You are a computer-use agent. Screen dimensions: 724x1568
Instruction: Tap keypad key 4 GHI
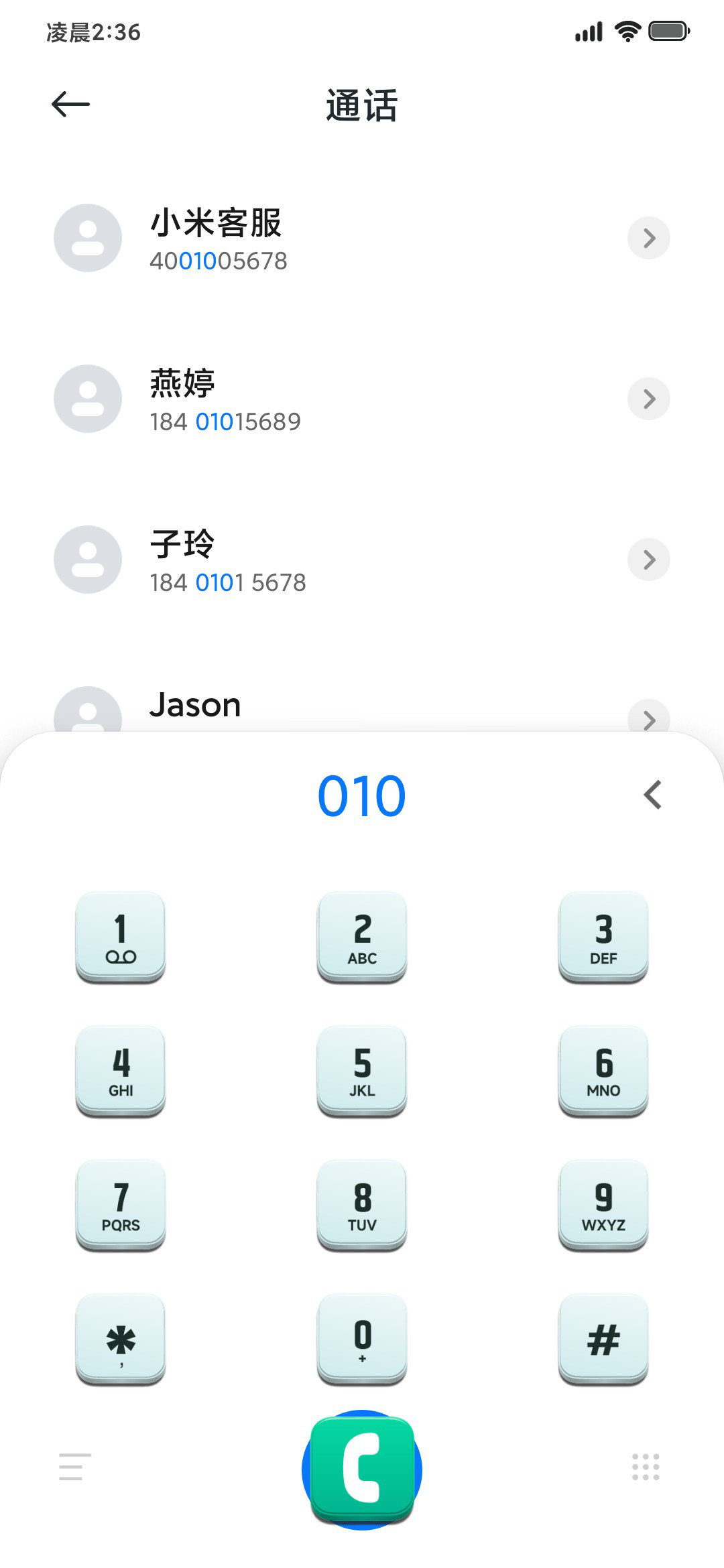click(121, 1071)
